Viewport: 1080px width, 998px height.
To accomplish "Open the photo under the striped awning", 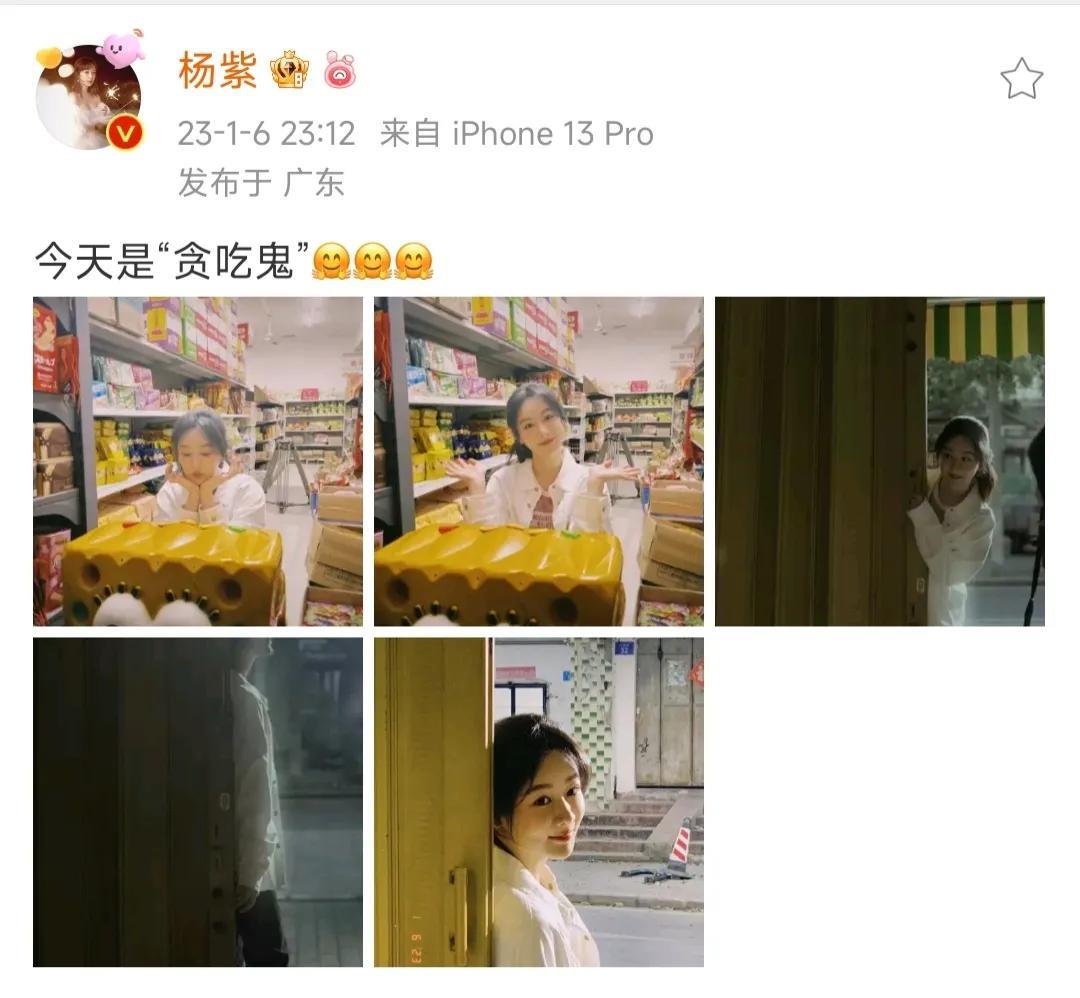I will (x=879, y=461).
